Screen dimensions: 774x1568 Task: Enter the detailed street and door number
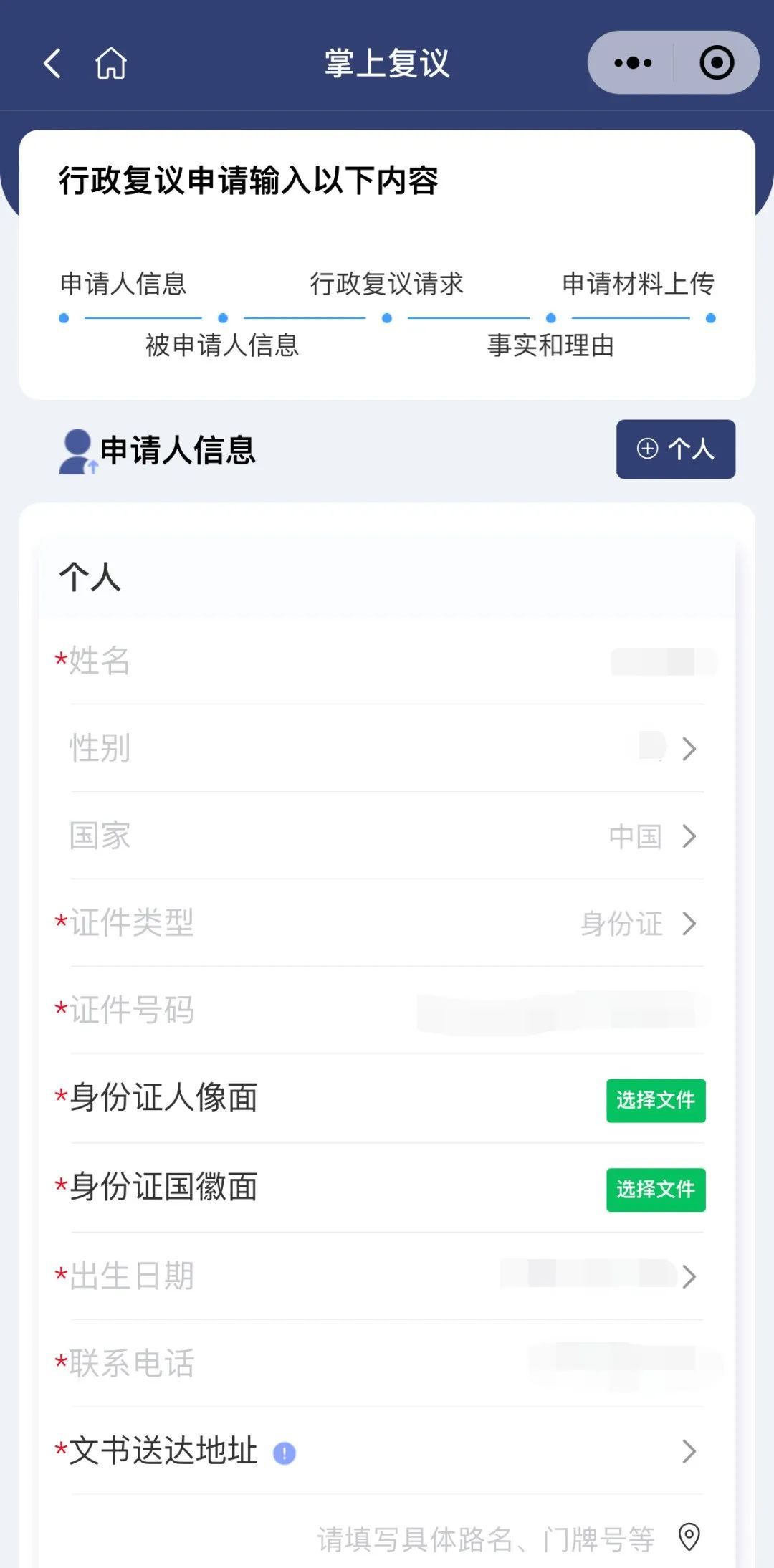pos(486,1539)
